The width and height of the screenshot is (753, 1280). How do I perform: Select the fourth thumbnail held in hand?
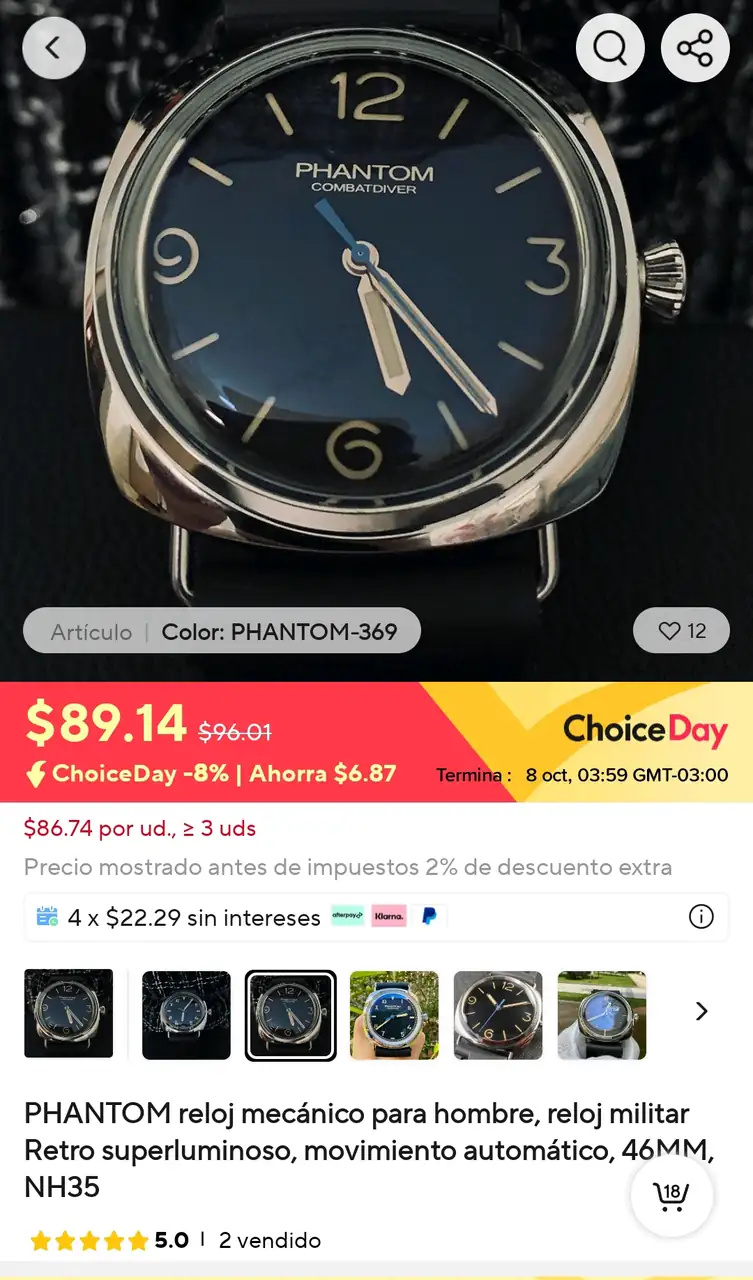(394, 1014)
